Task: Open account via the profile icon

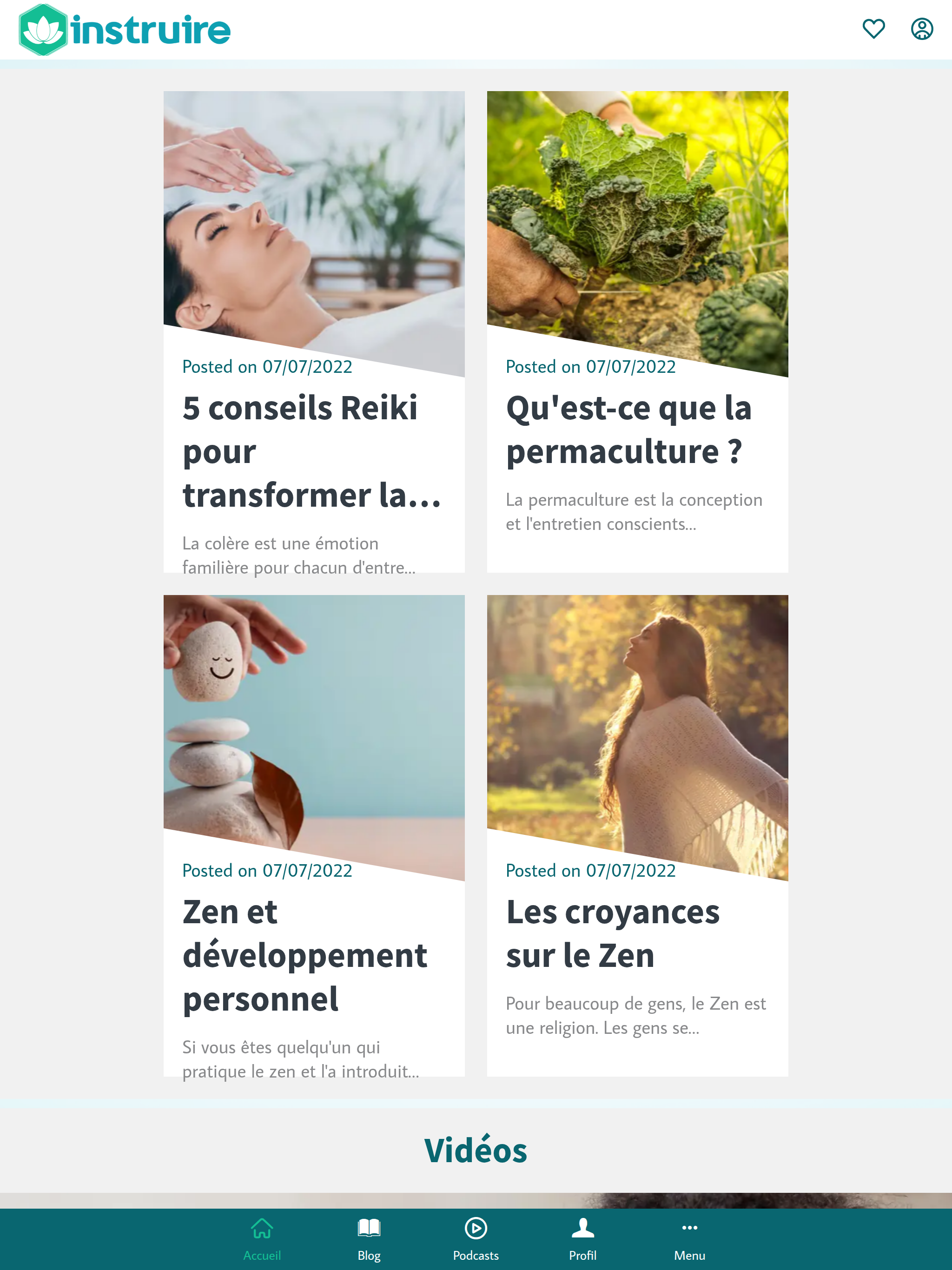Action: [922, 29]
